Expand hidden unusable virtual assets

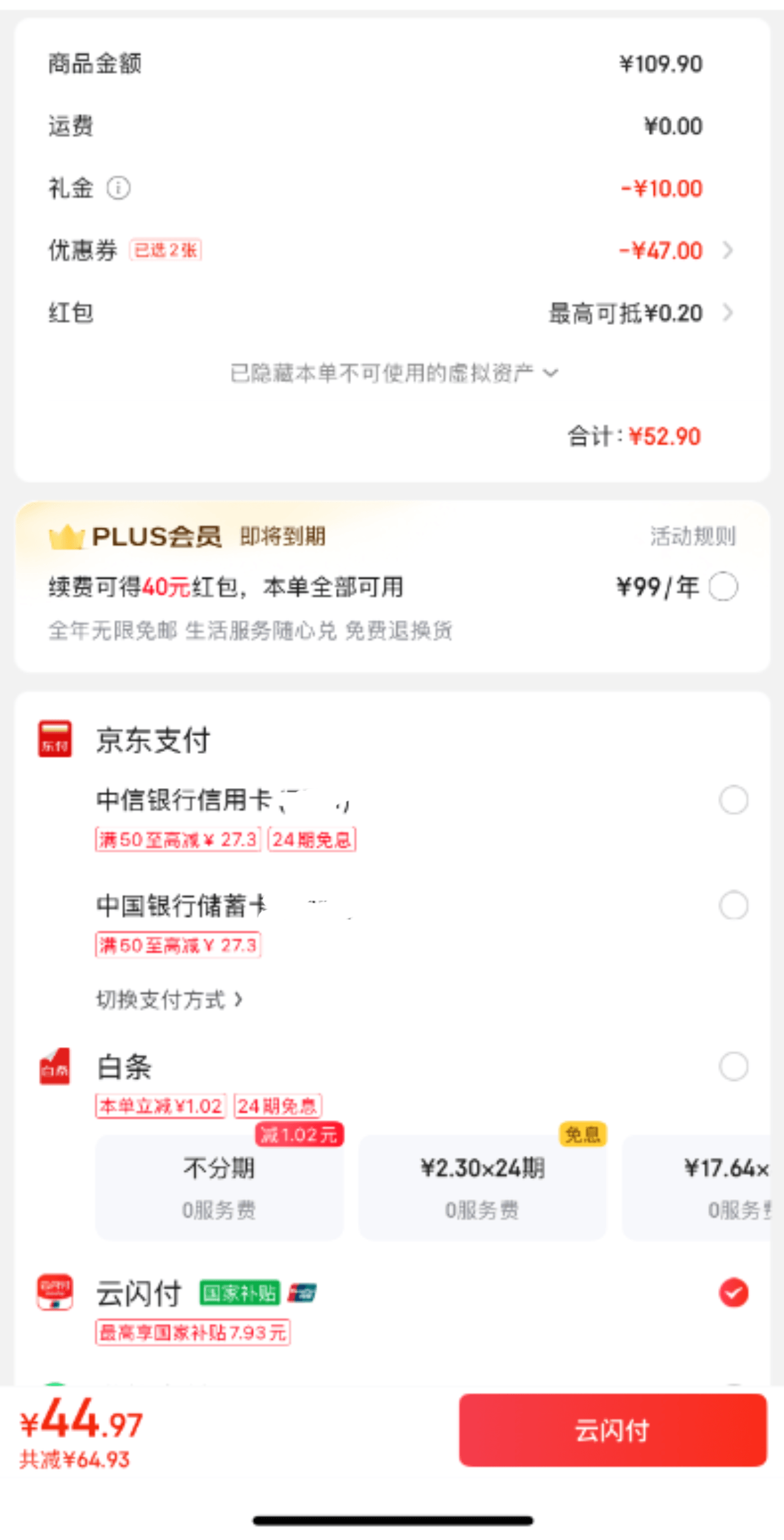tap(394, 373)
